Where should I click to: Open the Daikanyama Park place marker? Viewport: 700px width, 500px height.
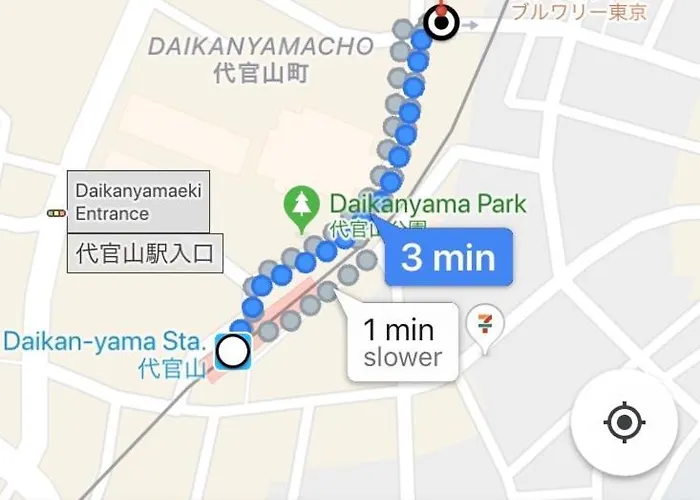299,206
